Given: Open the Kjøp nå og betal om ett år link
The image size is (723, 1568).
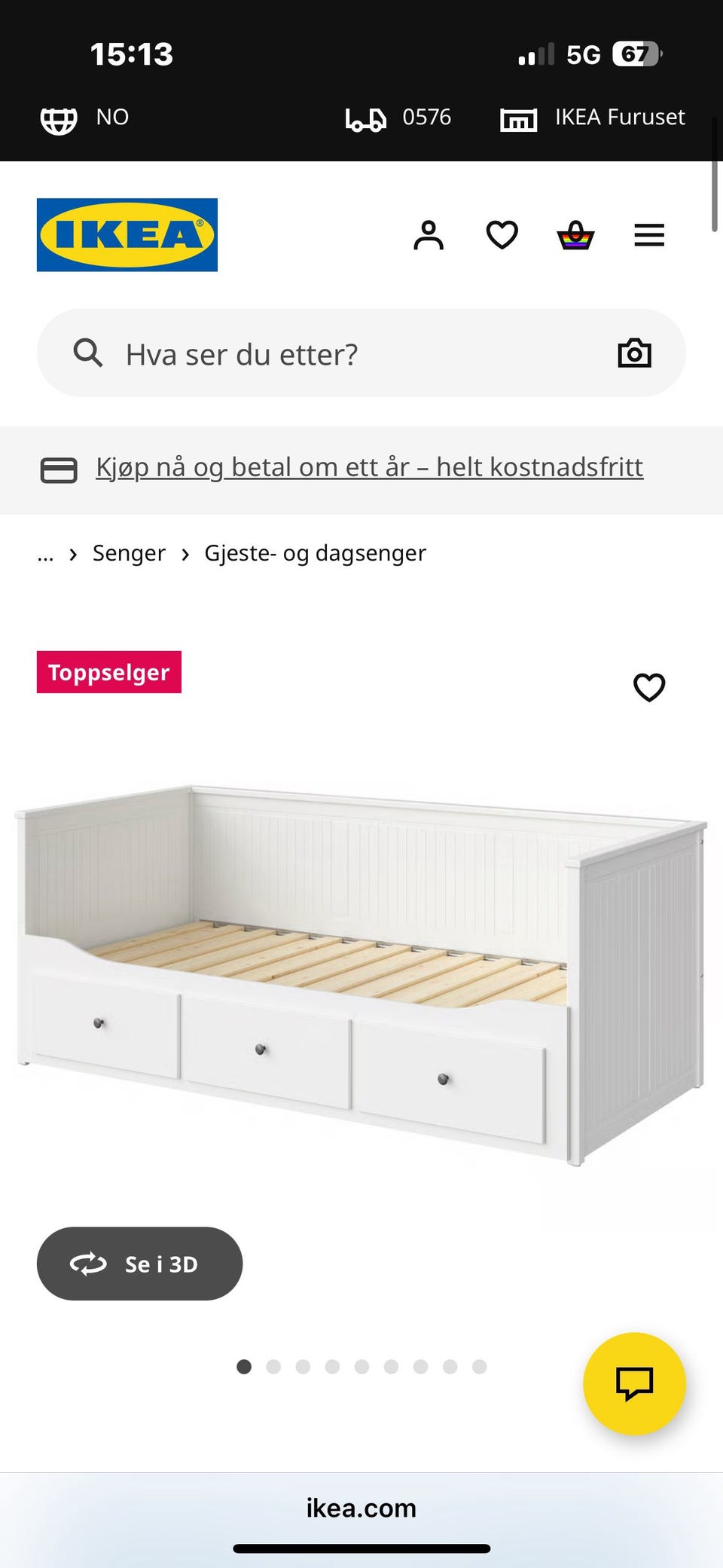Looking at the screenshot, I should (x=369, y=467).
